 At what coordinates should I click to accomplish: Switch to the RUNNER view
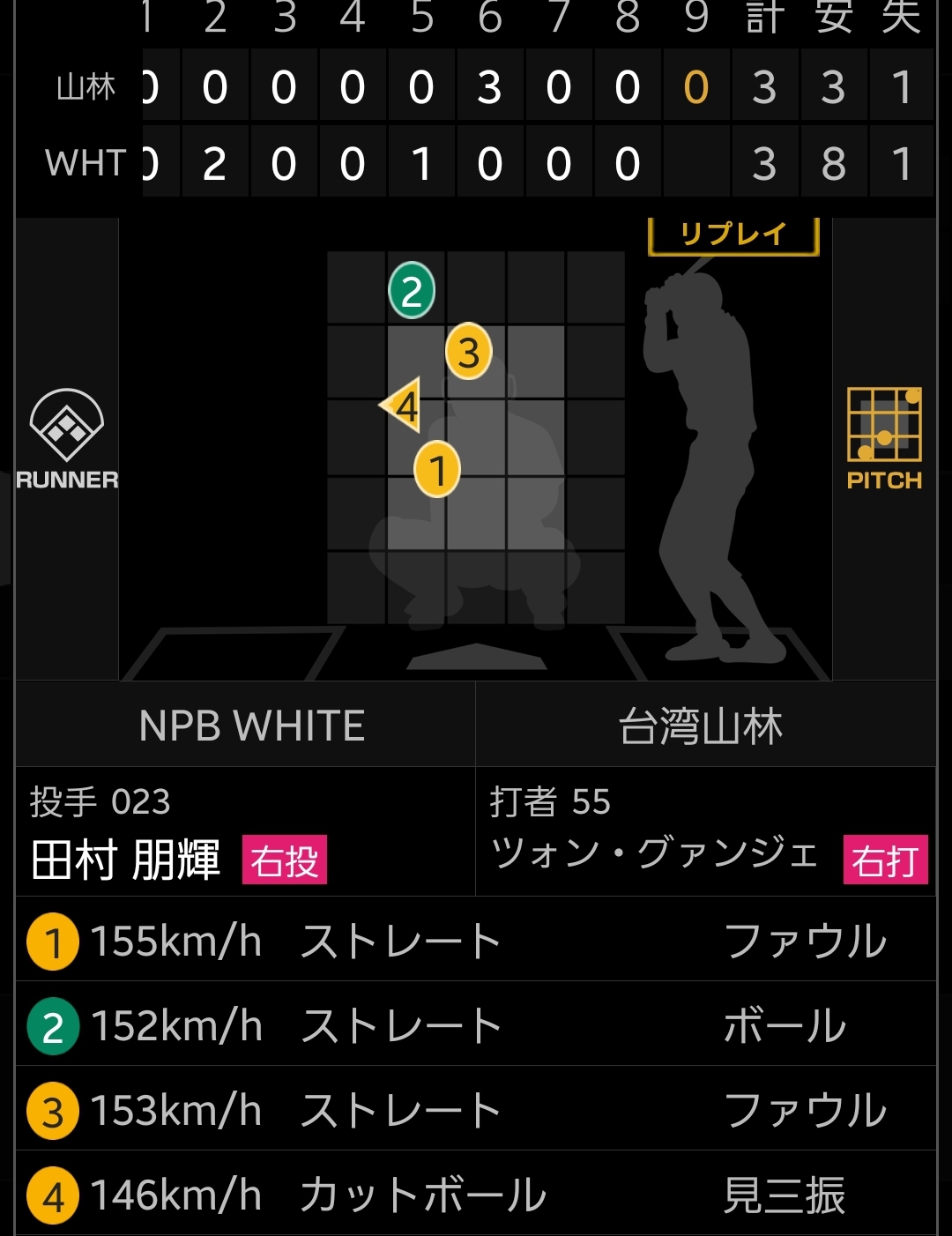pyautogui.click(x=67, y=440)
